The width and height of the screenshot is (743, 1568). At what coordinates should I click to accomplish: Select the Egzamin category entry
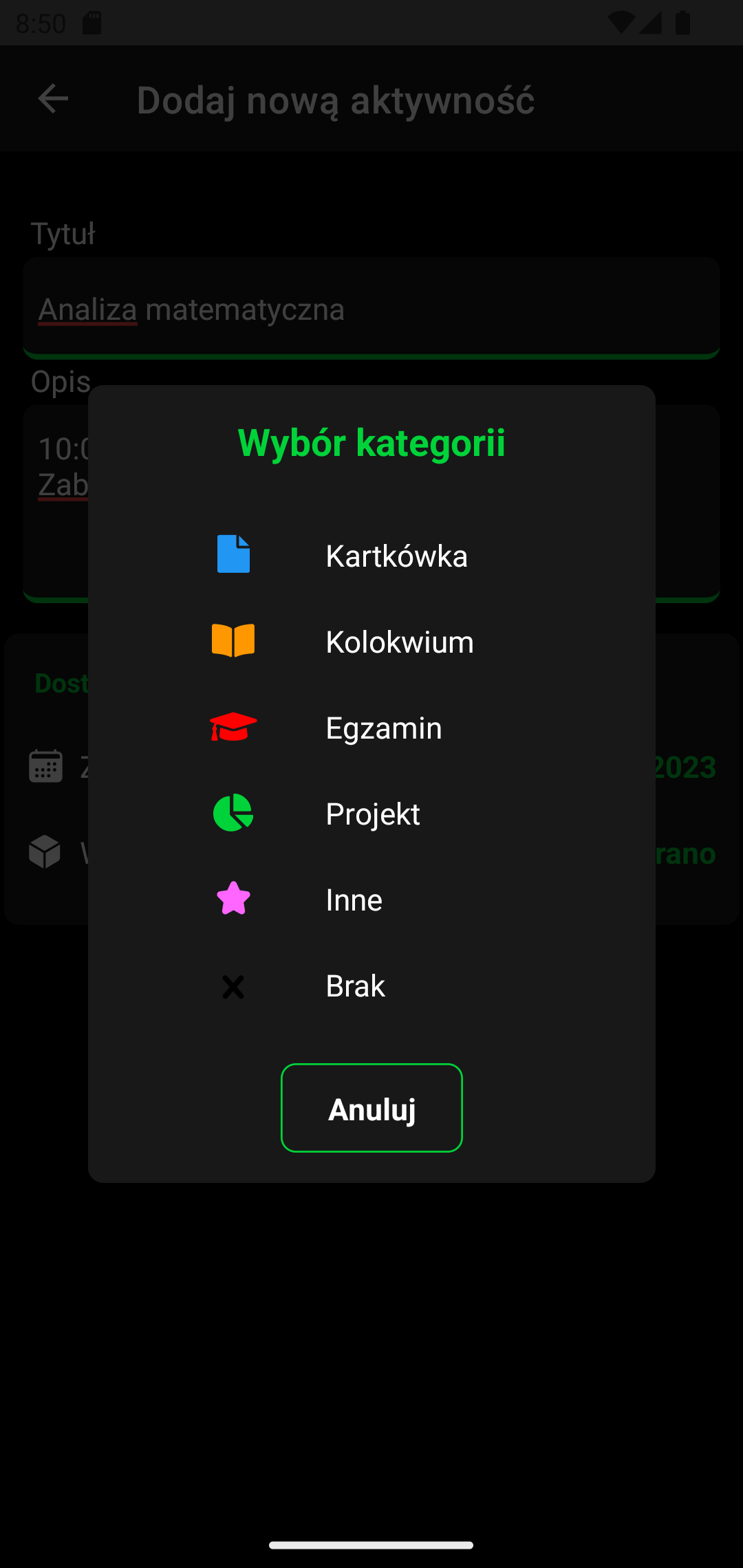383,727
